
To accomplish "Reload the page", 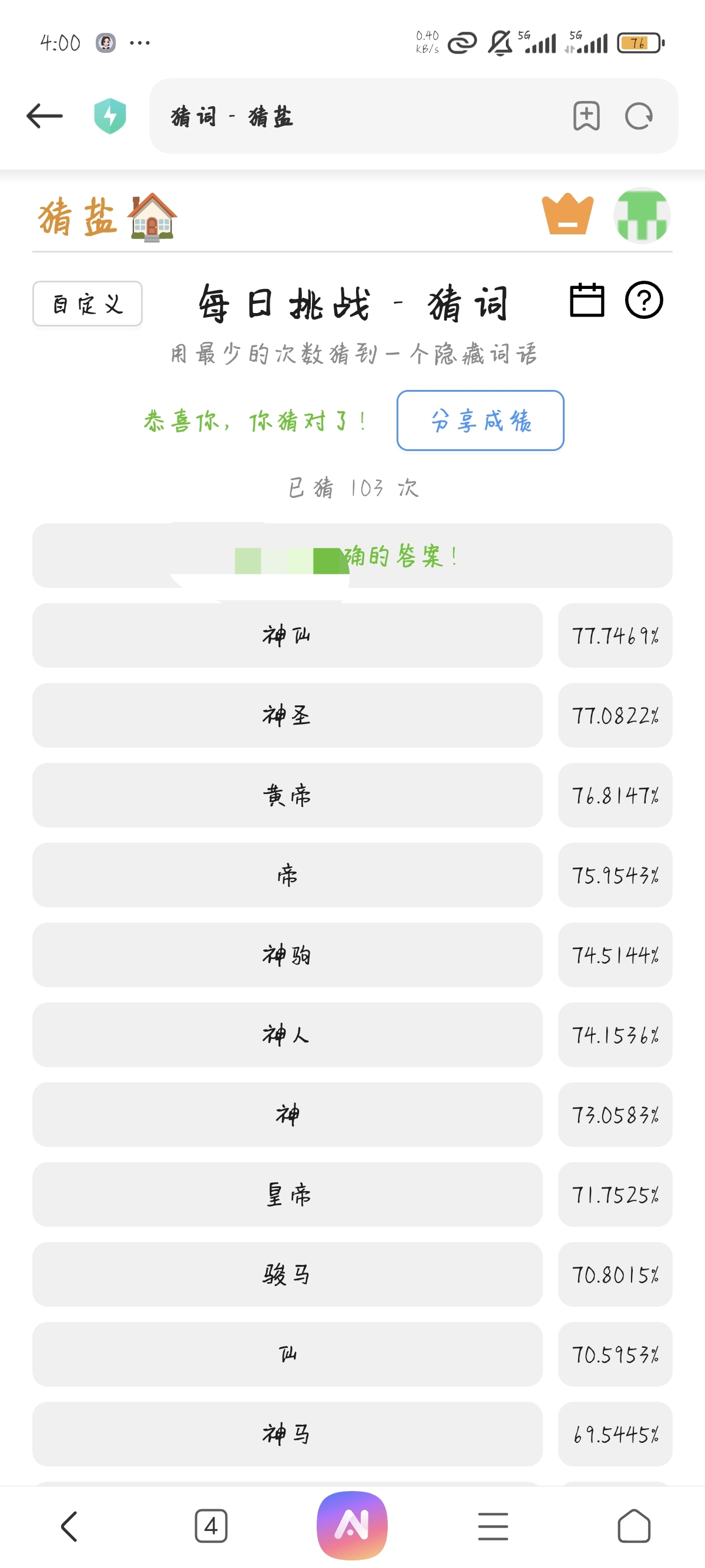I will point(639,116).
